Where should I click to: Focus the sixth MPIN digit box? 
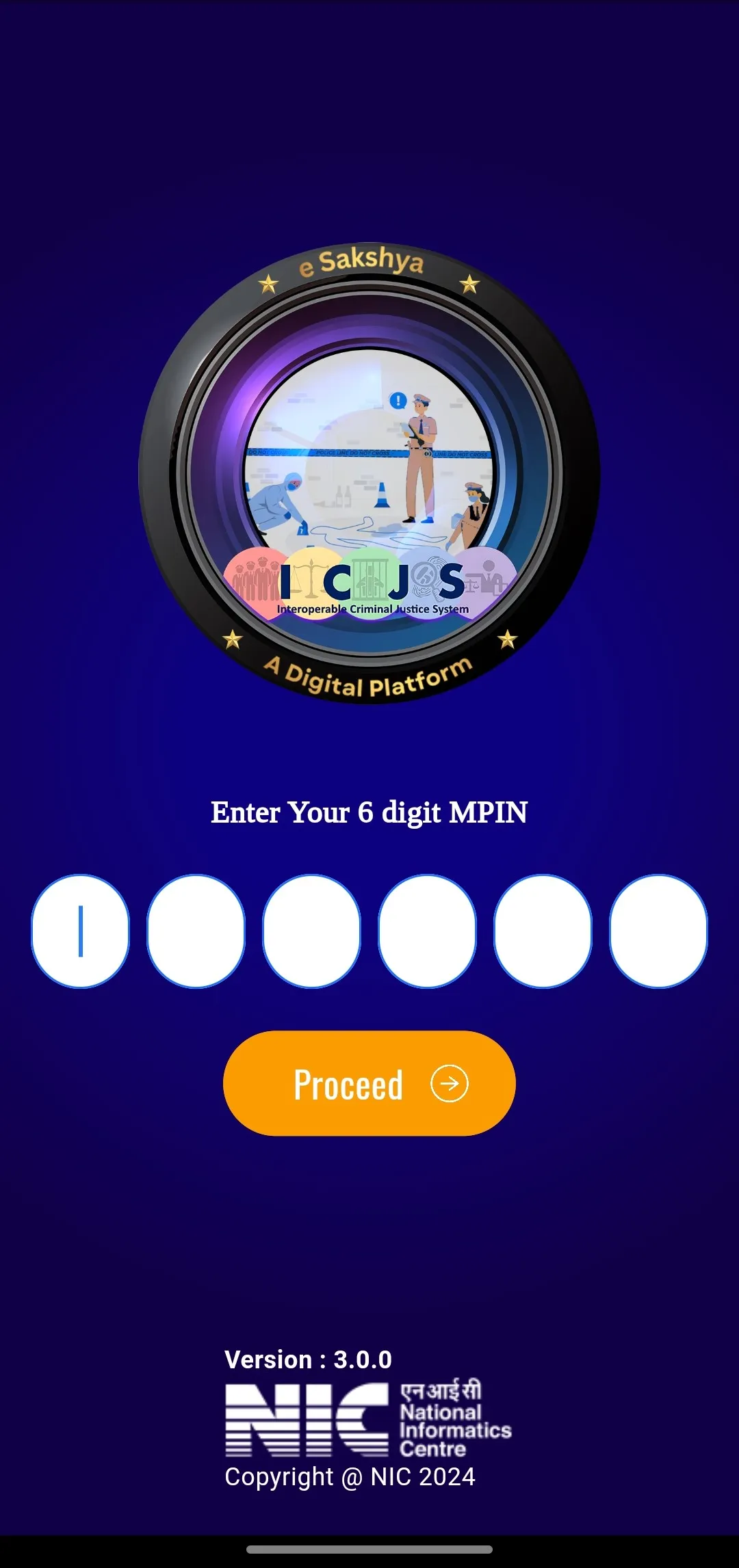658,931
